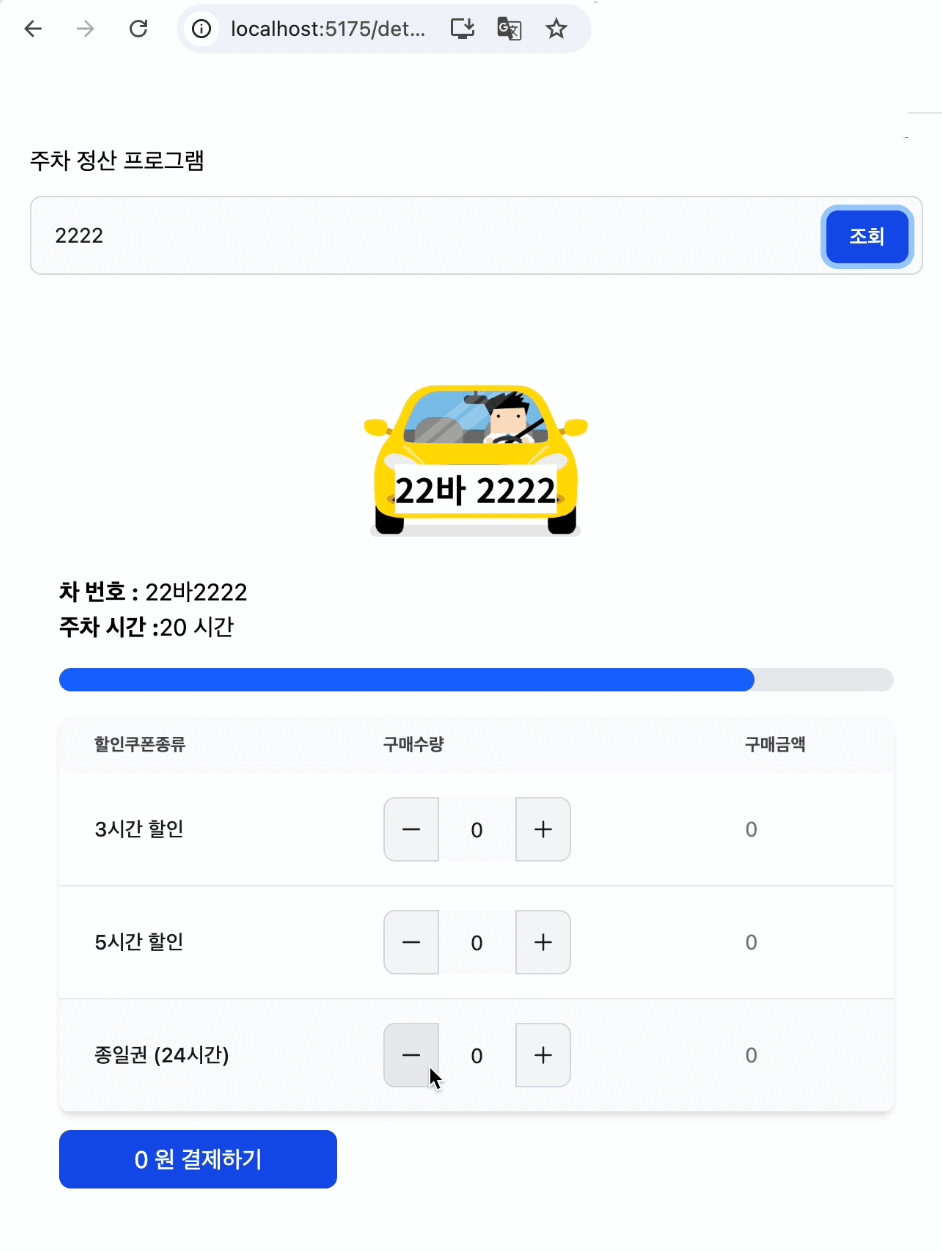Increase 5시간 할인 coupon quantity
This screenshot has height=1253, width=942.
pyautogui.click(x=542, y=942)
